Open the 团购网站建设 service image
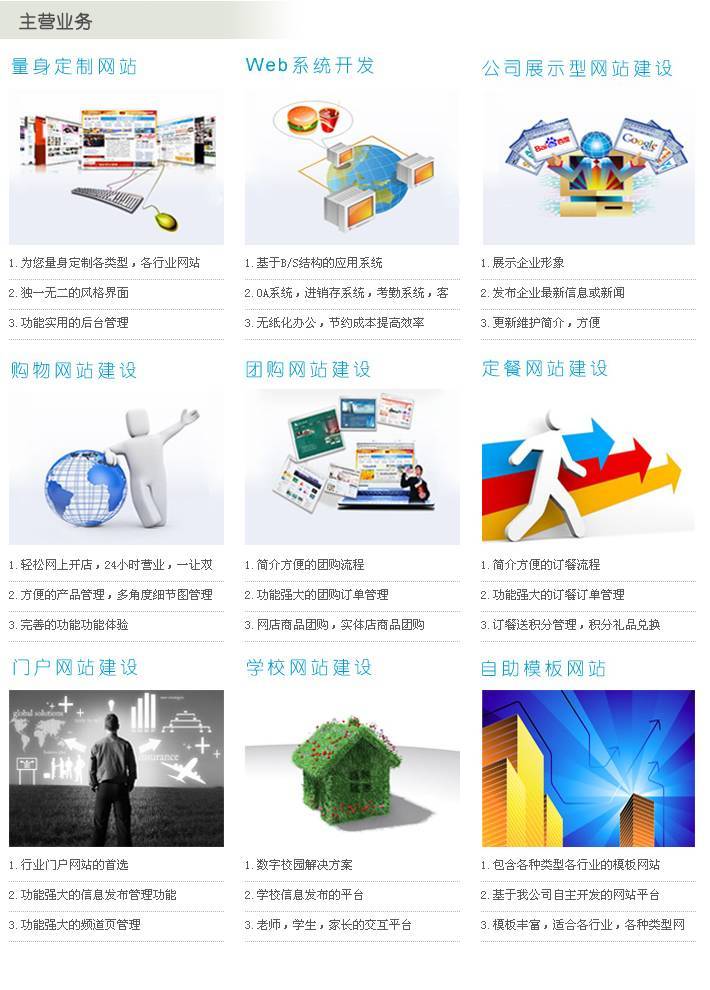 click(352, 467)
